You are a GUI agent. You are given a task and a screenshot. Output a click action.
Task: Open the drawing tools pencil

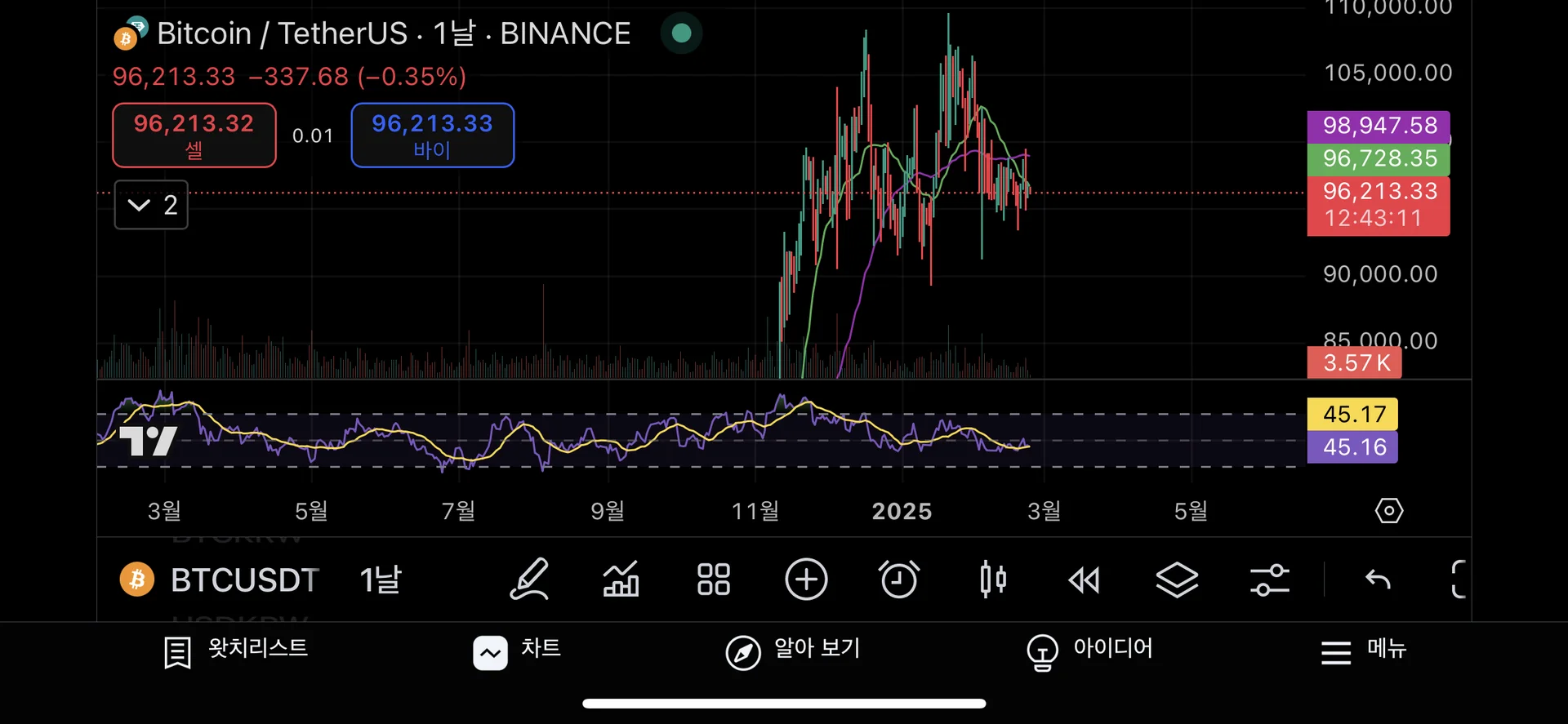(x=529, y=580)
